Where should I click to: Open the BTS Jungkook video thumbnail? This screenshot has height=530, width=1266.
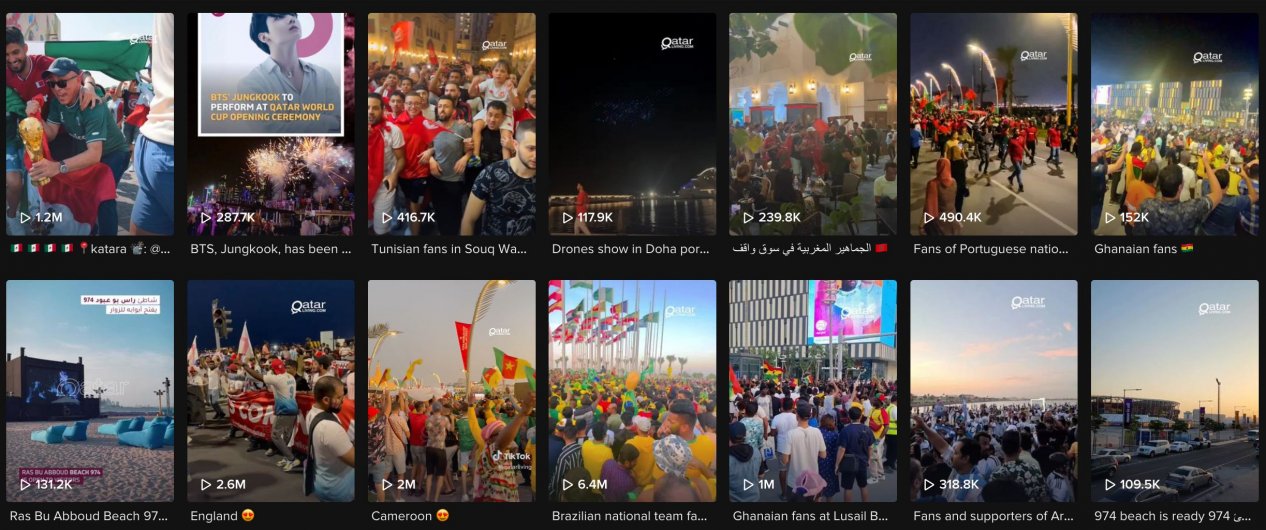270,123
